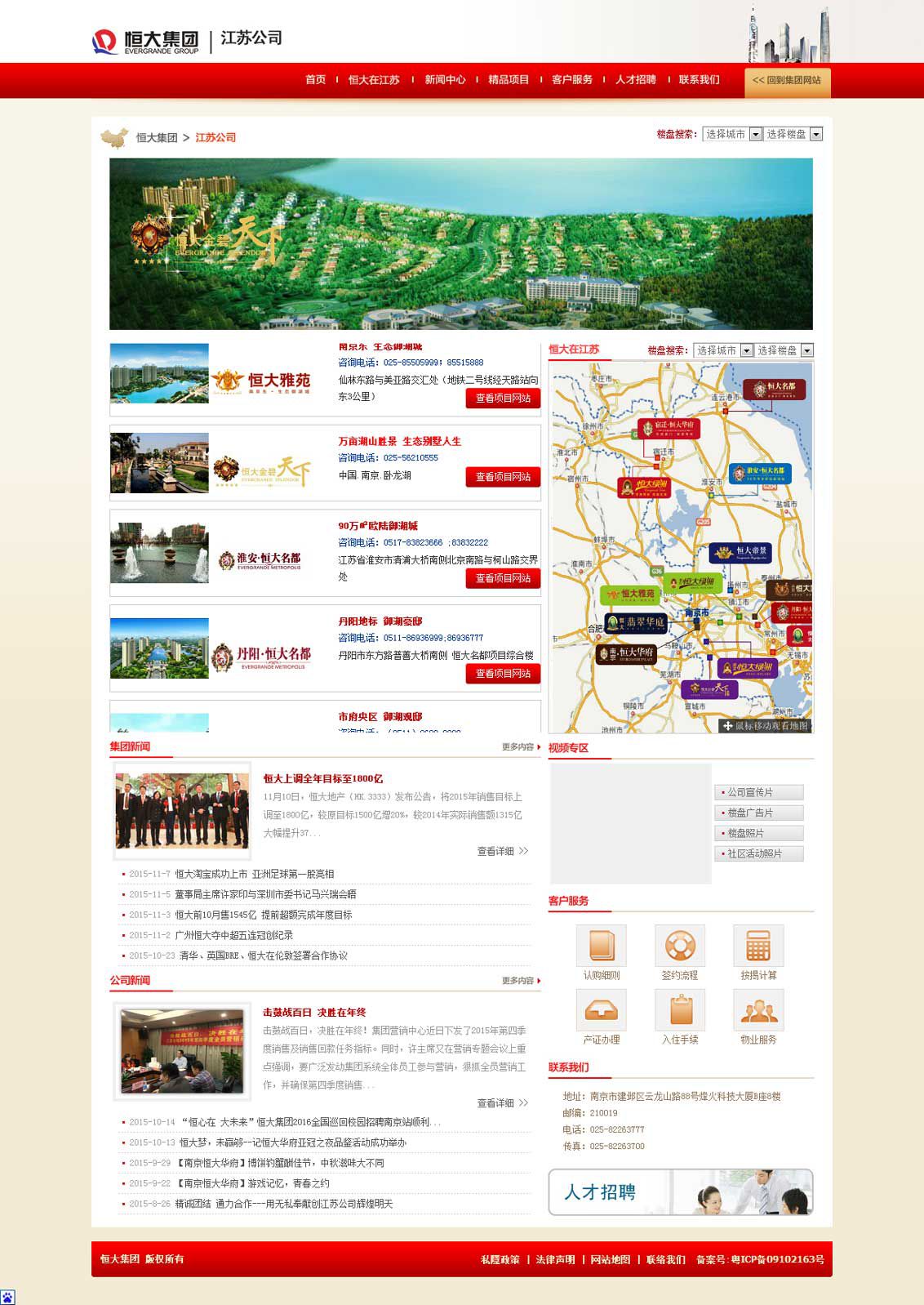
Task: Expand the top 选择楼盘 dropdown
Action: point(793,134)
